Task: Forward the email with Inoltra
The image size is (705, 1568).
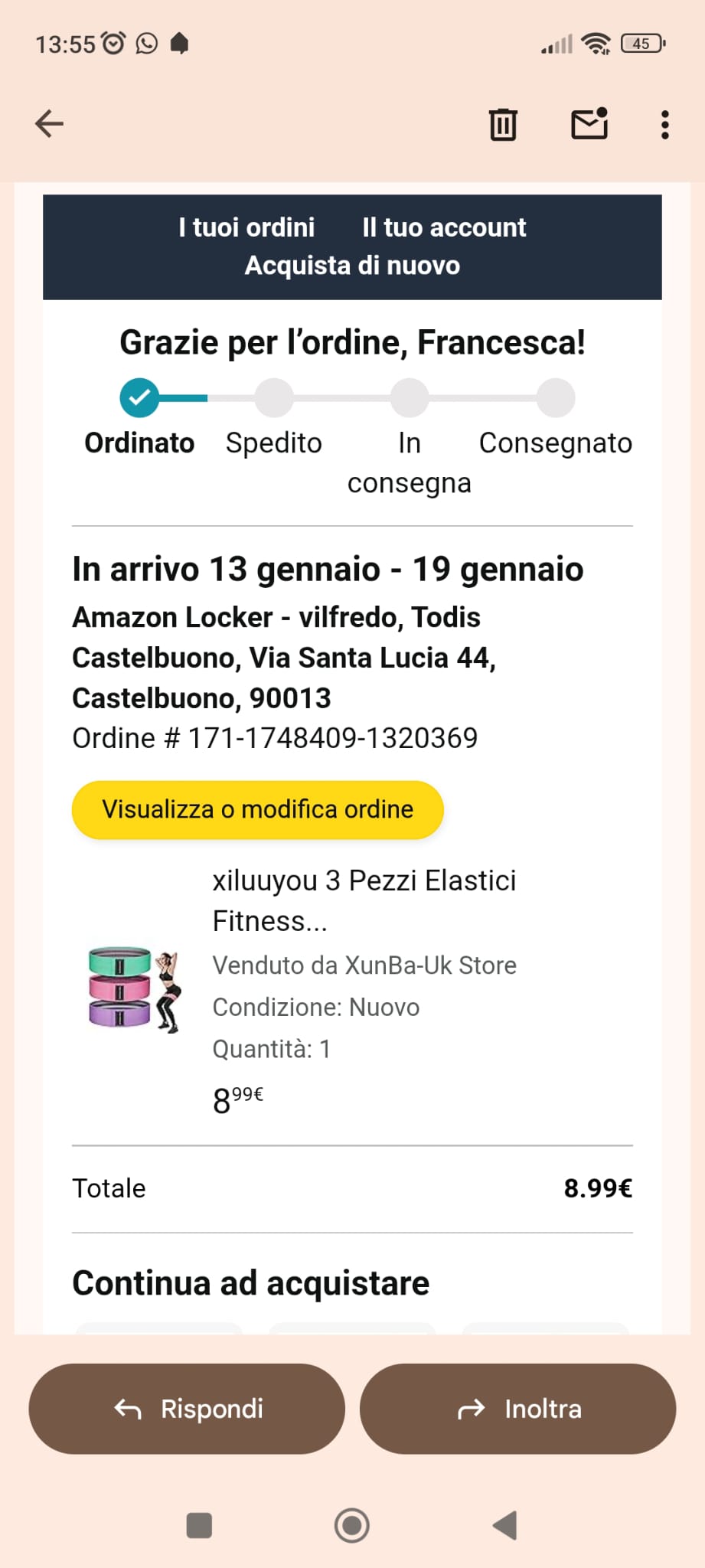Action: click(518, 1409)
